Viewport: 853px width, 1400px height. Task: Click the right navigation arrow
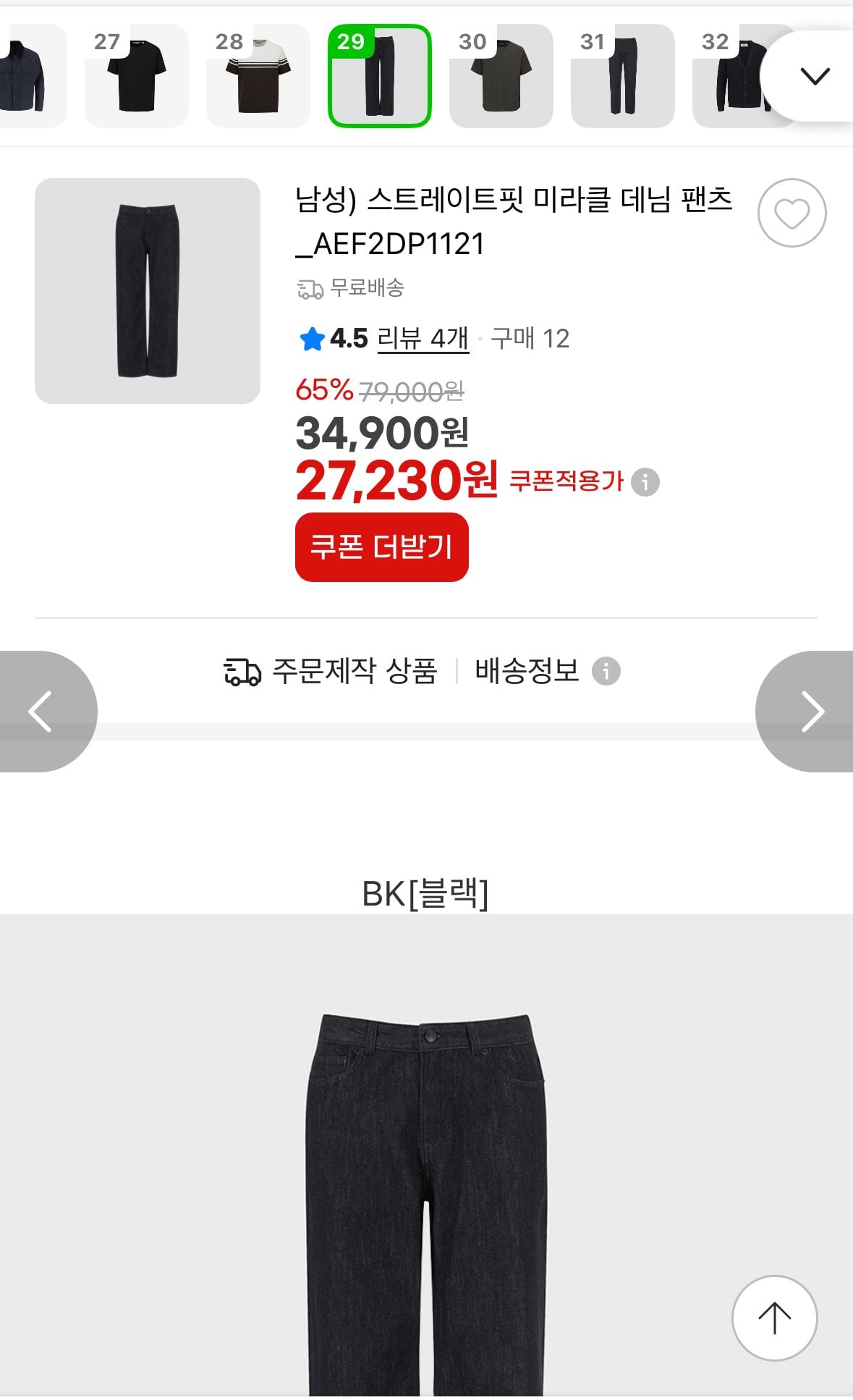click(x=813, y=712)
